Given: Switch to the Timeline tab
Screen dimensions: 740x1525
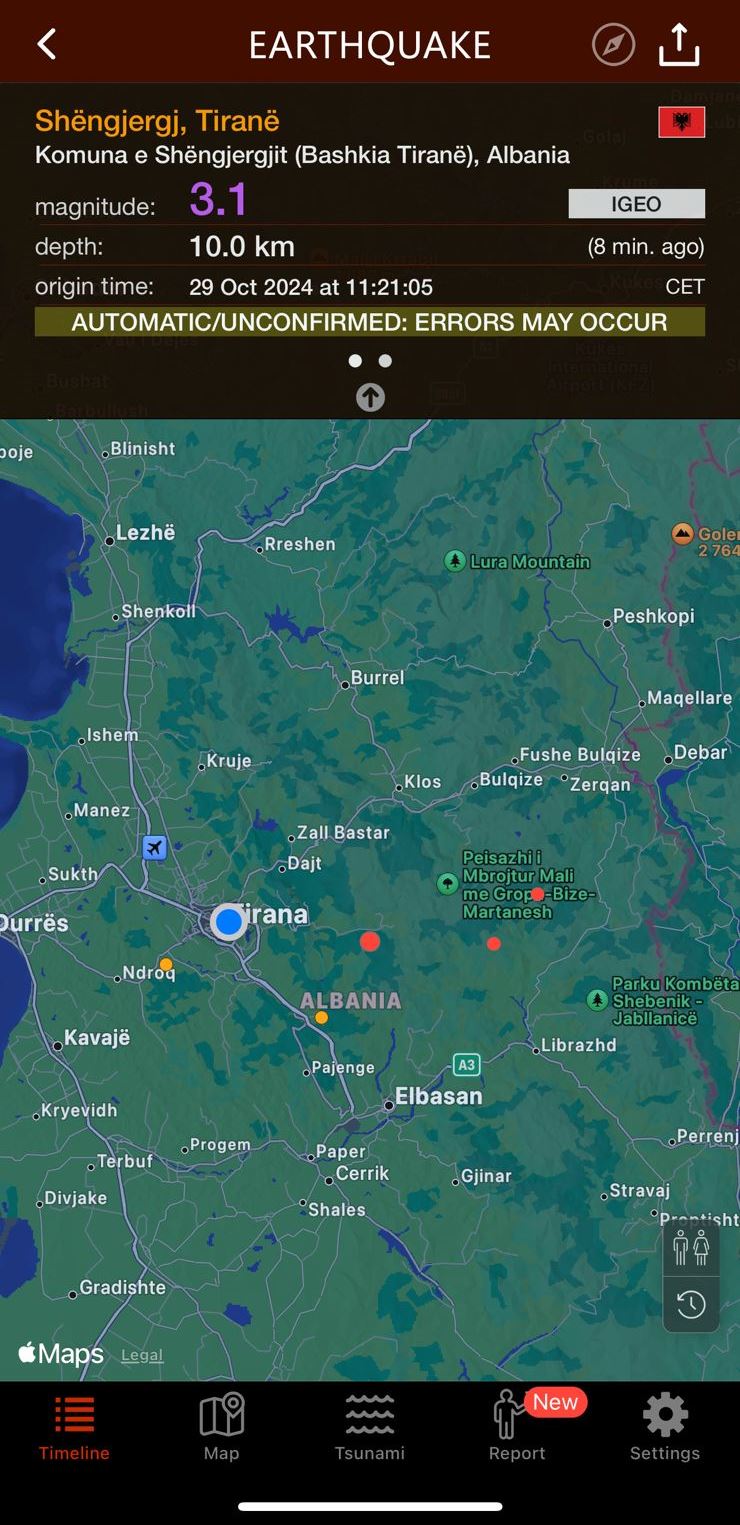Looking at the screenshot, I should 74,1428.
